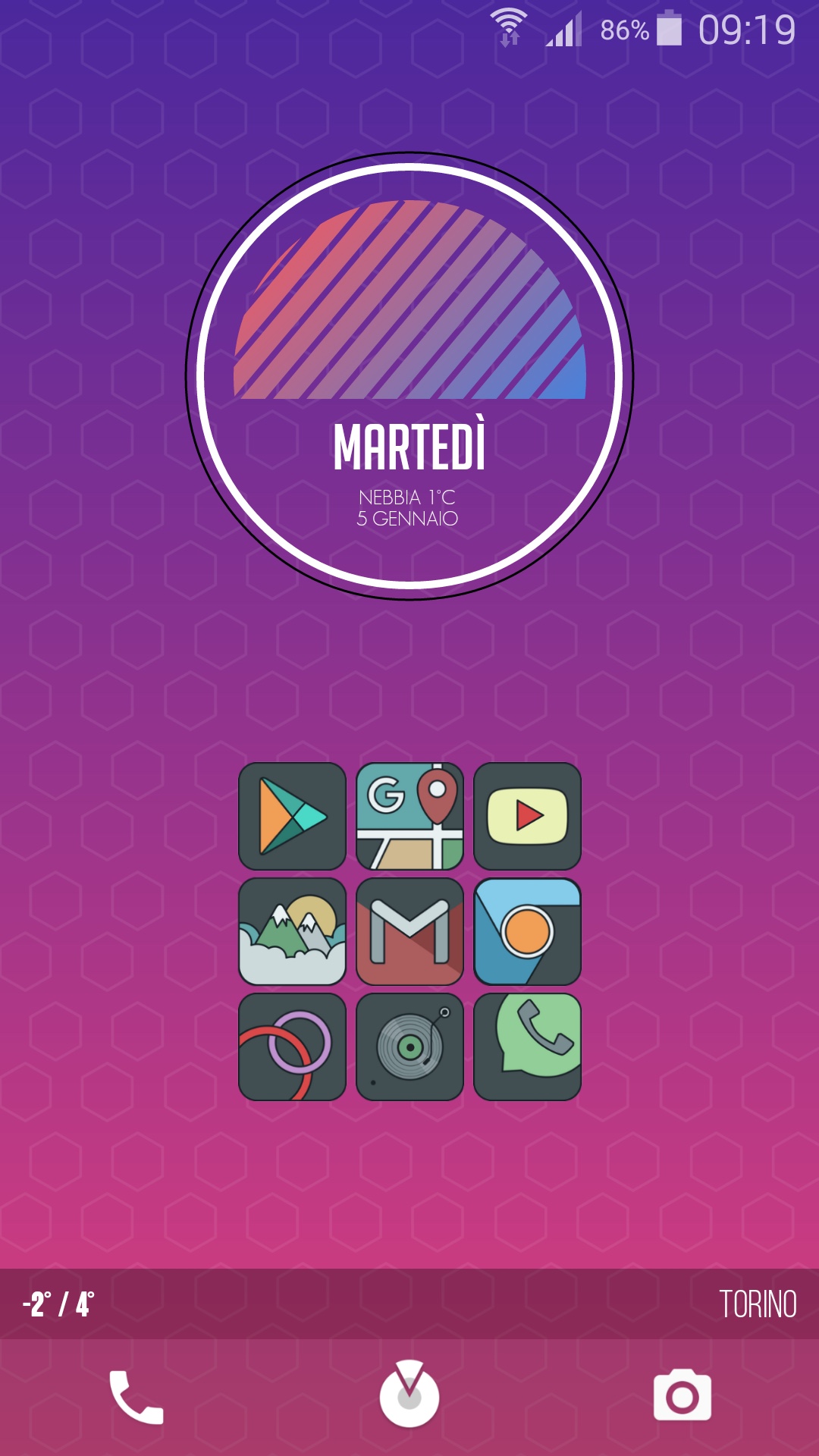Open the Google Play Store app
The width and height of the screenshot is (819, 1456).
[292, 816]
